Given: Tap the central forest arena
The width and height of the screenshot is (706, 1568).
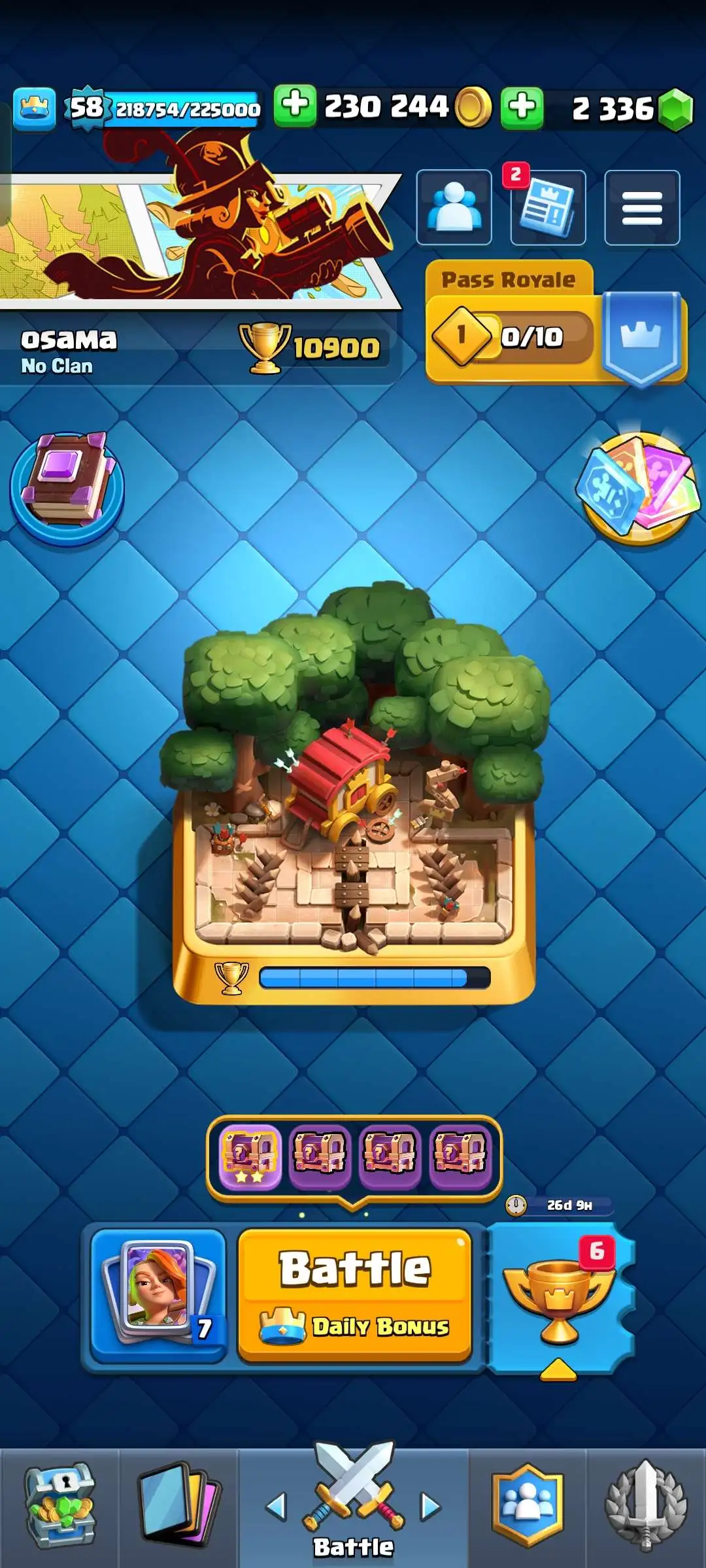Looking at the screenshot, I should 354,784.
